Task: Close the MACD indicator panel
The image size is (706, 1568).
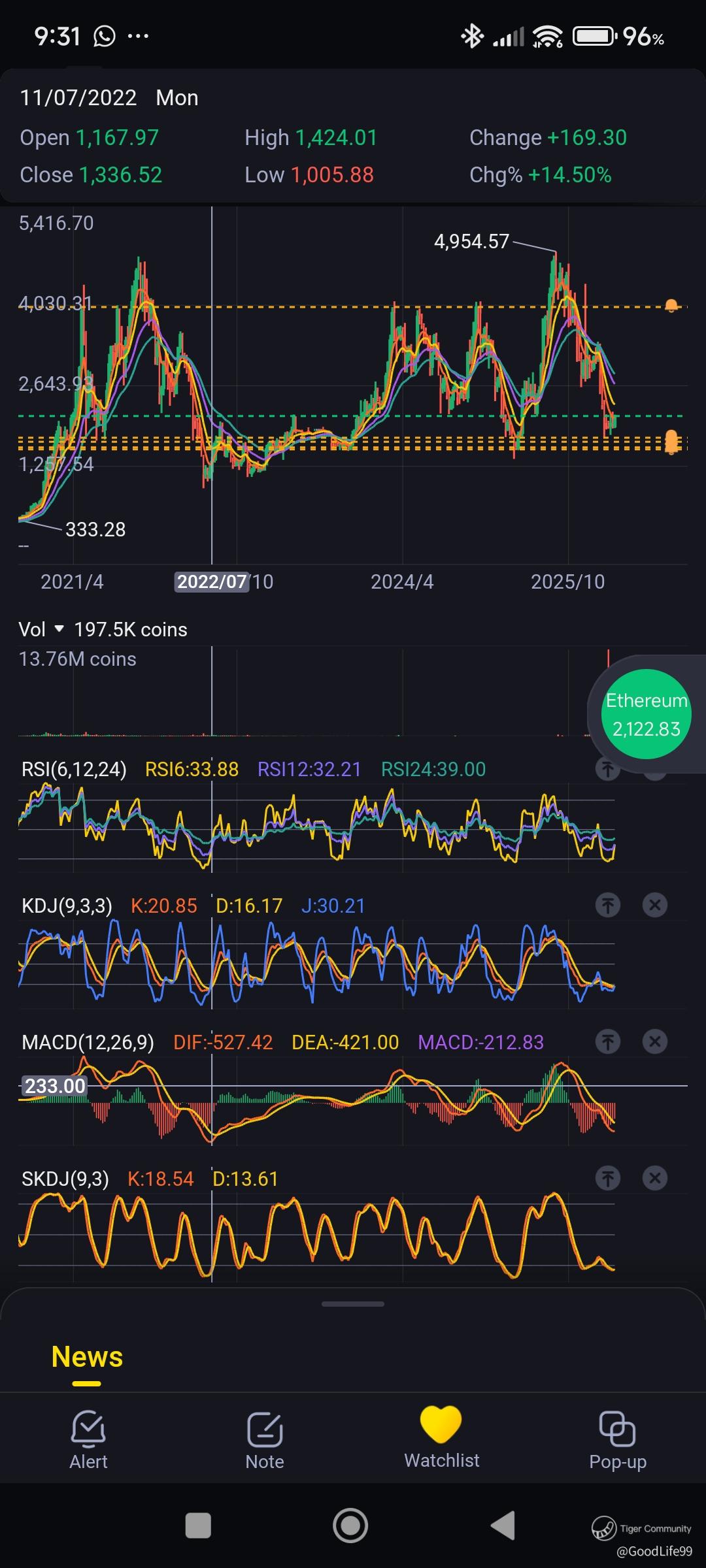Action: [655, 1041]
